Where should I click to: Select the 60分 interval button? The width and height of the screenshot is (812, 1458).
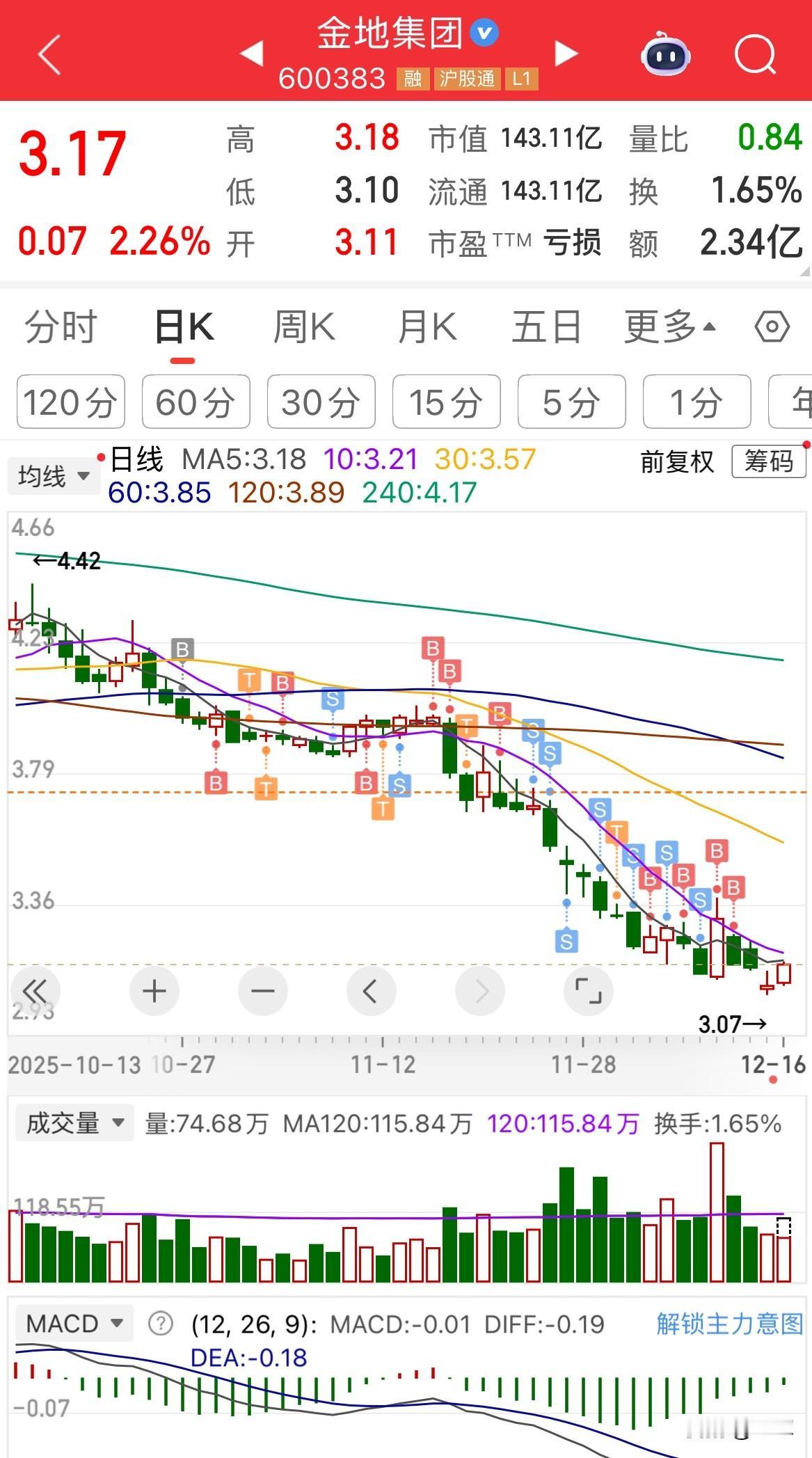[196, 402]
